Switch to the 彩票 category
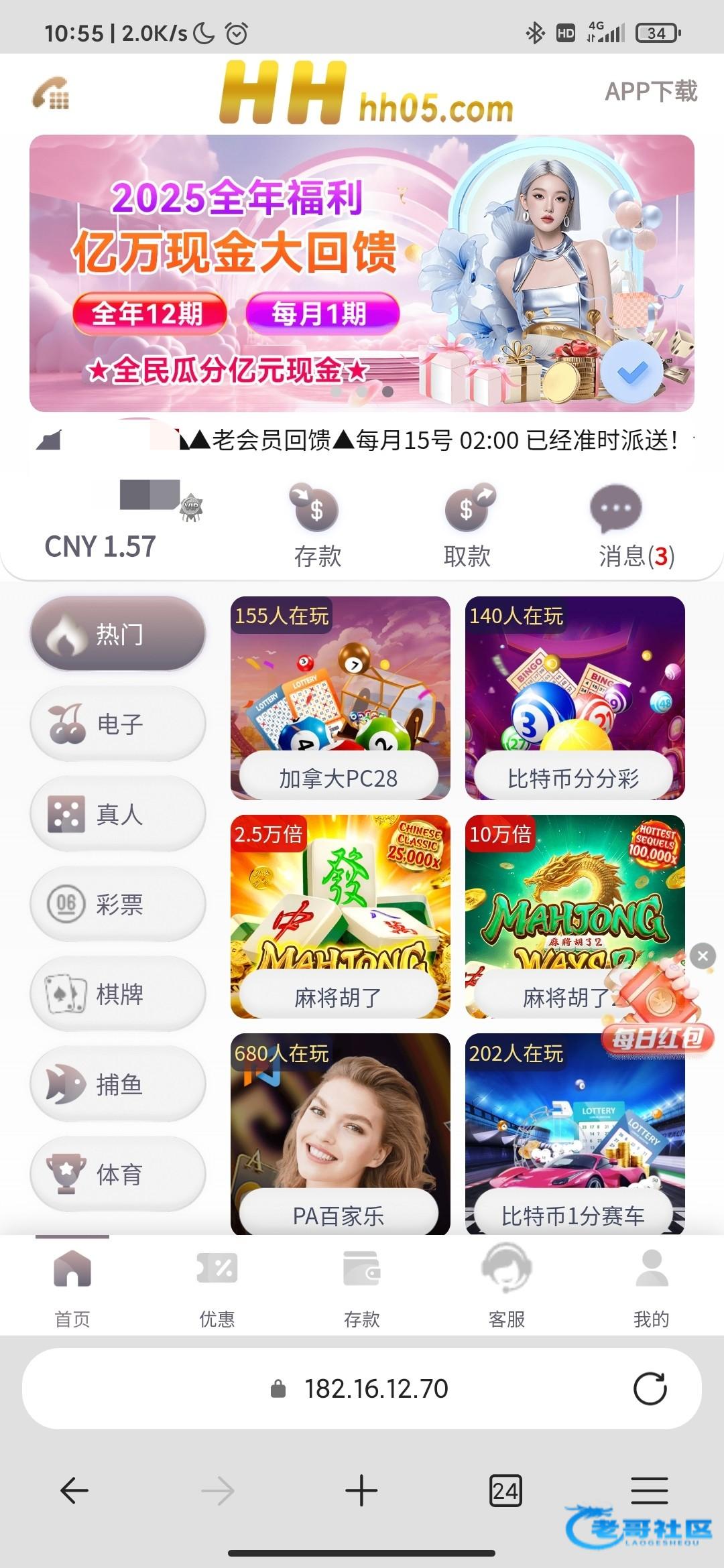This screenshot has width=724, height=1568. [x=118, y=904]
